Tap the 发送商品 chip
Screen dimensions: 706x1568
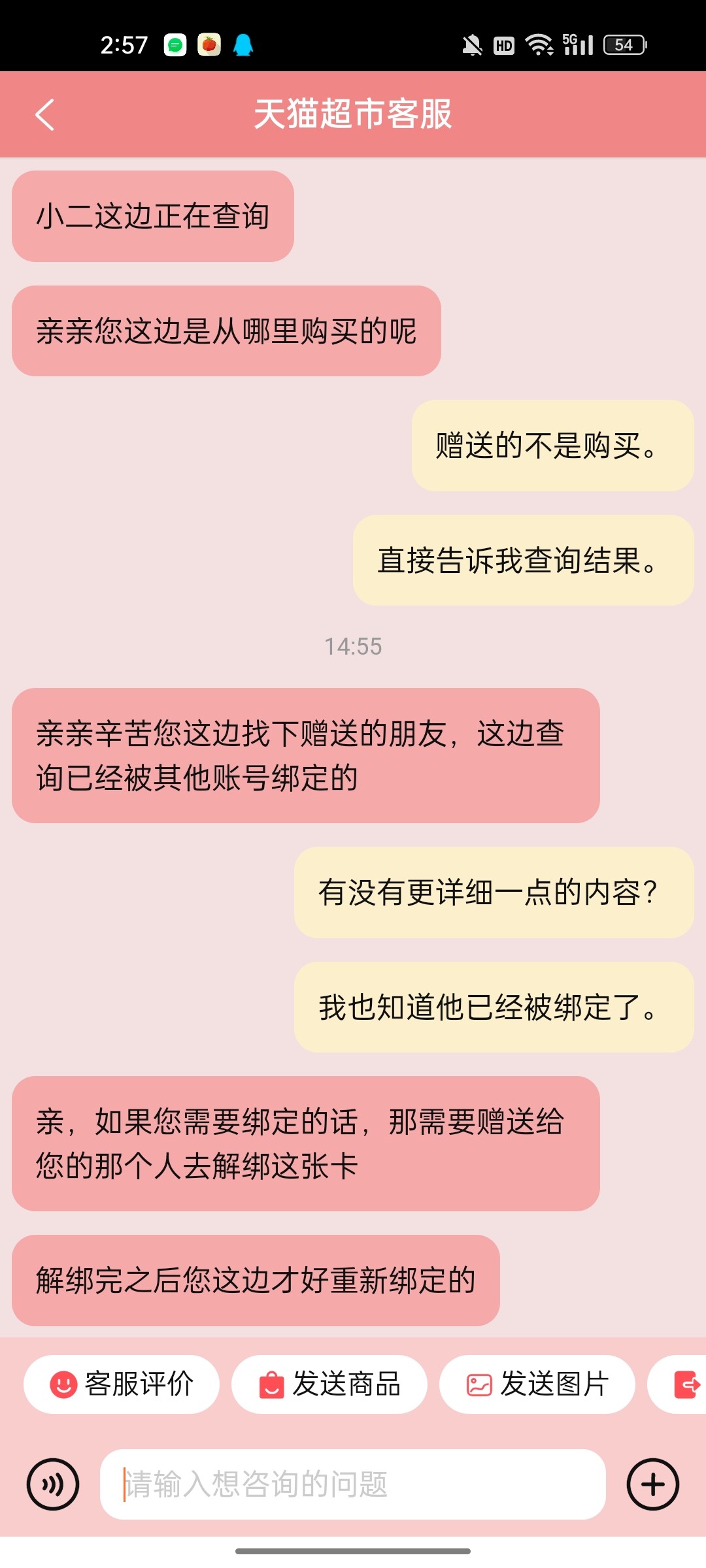point(329,1384)
